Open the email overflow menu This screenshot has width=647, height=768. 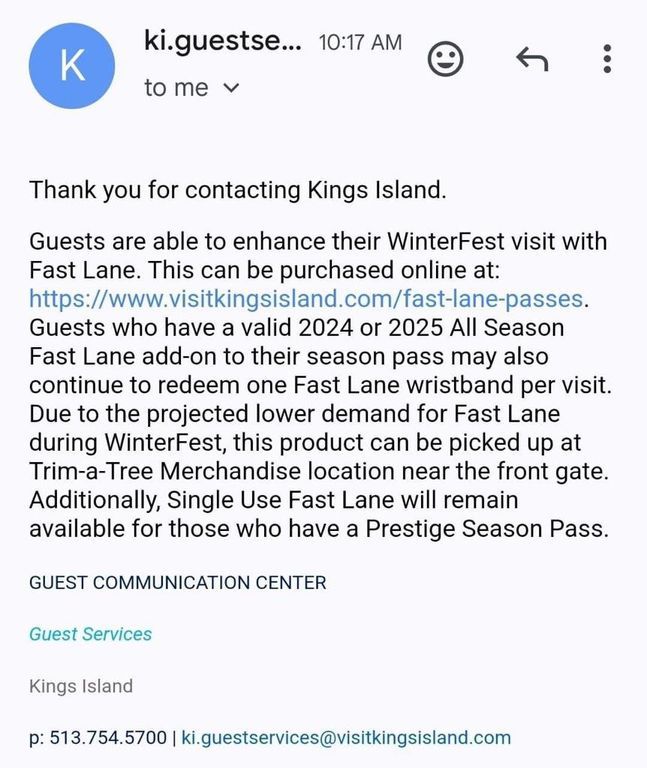click(608, 58)
